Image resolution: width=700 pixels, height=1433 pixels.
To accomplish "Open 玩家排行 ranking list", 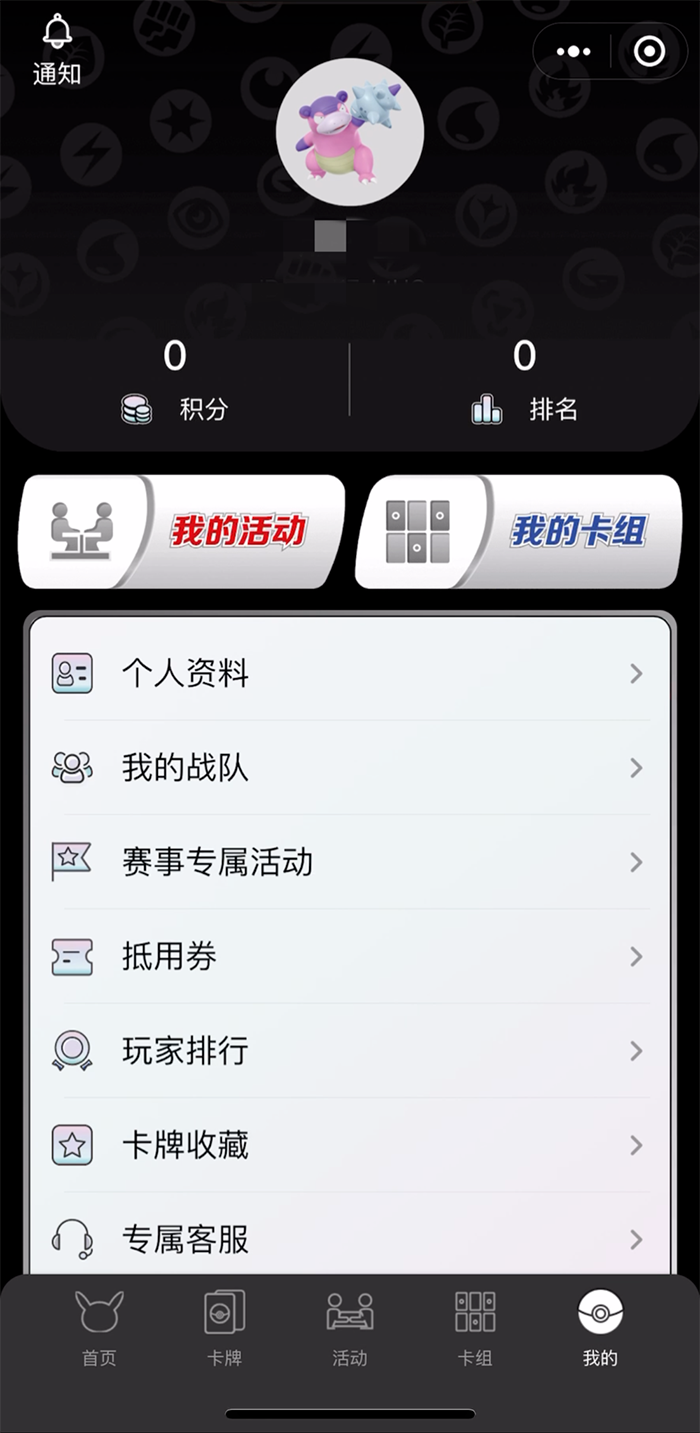I will [350, 1051].
